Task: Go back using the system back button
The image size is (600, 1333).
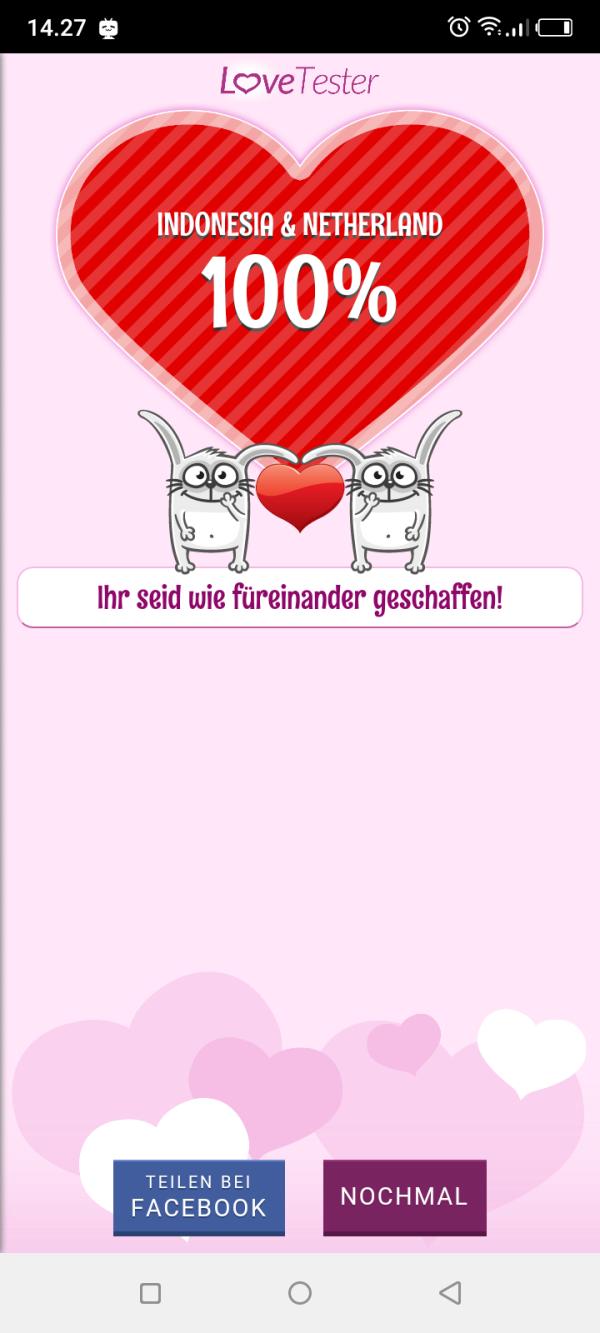Action: [x=450, y=1293]
